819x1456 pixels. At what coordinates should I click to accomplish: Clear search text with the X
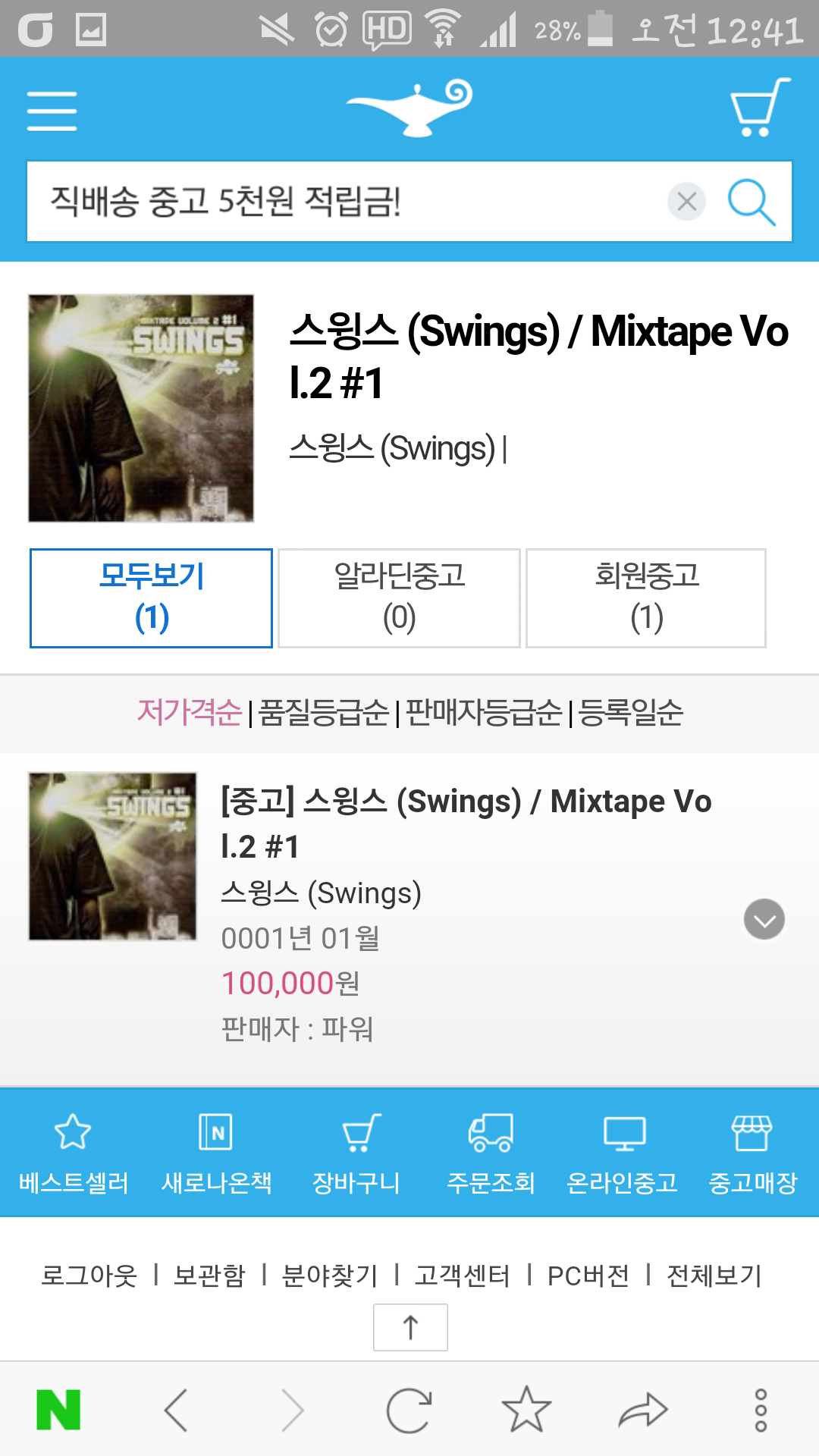[x=686, y=202]
